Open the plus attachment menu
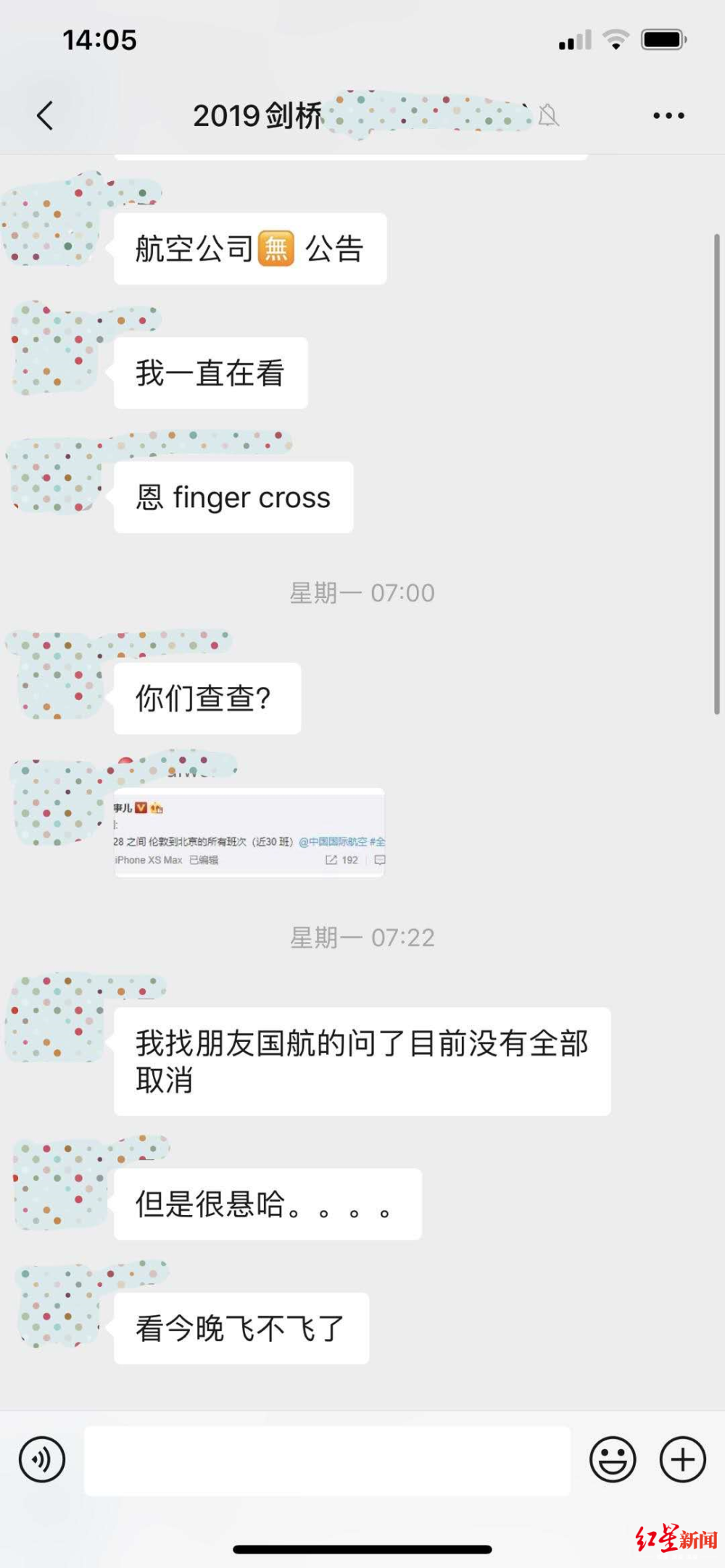This screenshot has height=1568, width=725. point(682,1459)
